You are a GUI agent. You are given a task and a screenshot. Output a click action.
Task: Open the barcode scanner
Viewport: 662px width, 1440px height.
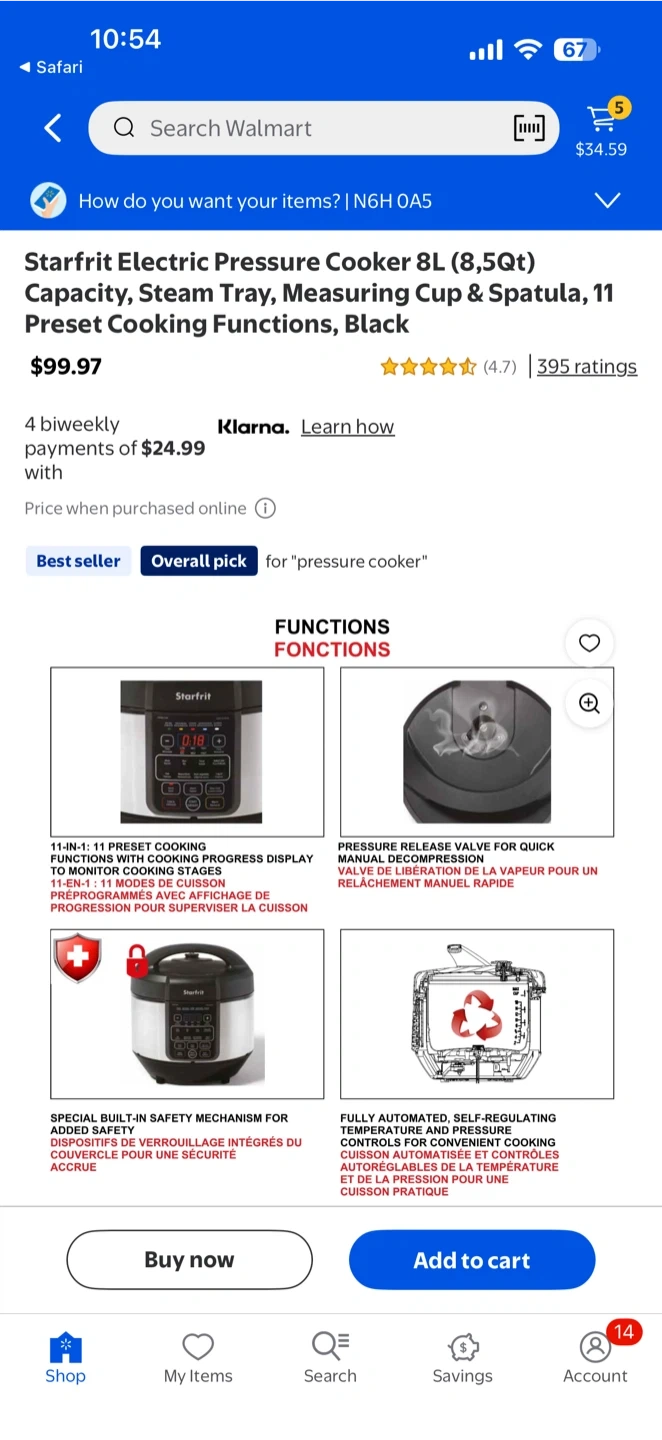(528, 128)
